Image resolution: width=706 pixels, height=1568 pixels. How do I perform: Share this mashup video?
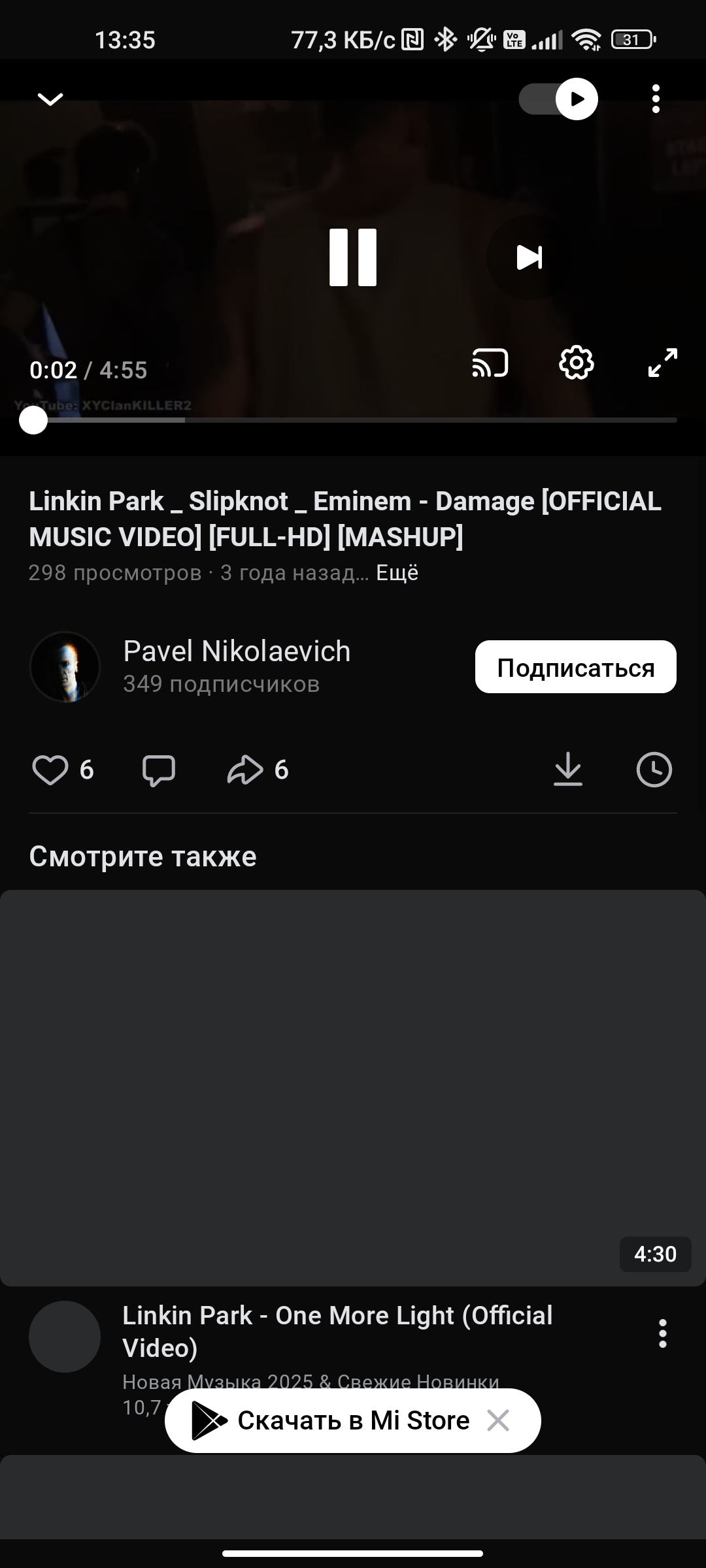245,770
